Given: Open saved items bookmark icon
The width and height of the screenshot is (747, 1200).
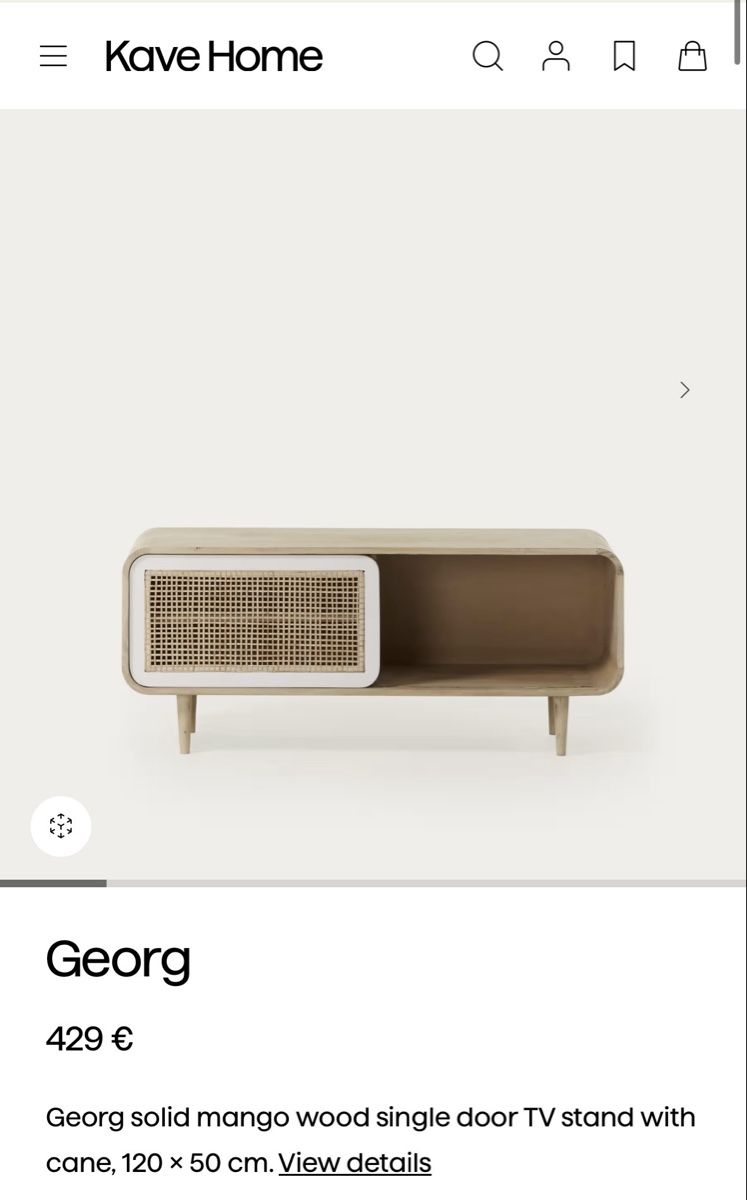Looking at the screenshot, I should click(x=624, y=56).
